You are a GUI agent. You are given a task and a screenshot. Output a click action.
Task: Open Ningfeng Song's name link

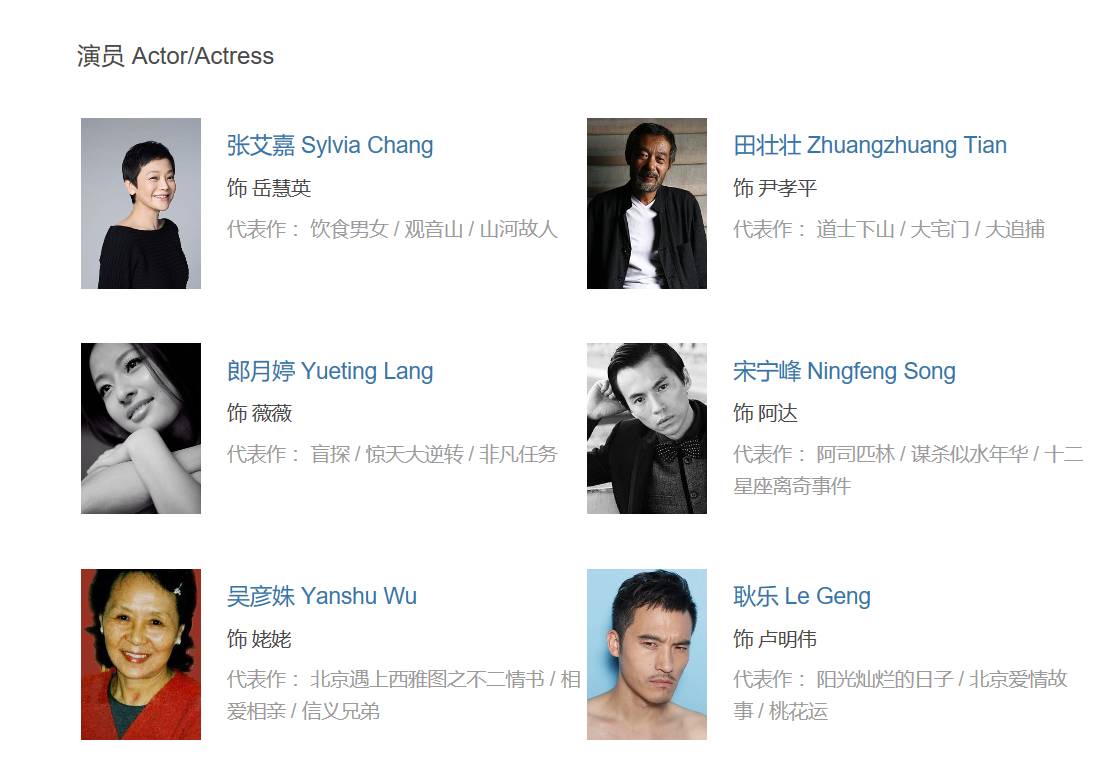844,371
